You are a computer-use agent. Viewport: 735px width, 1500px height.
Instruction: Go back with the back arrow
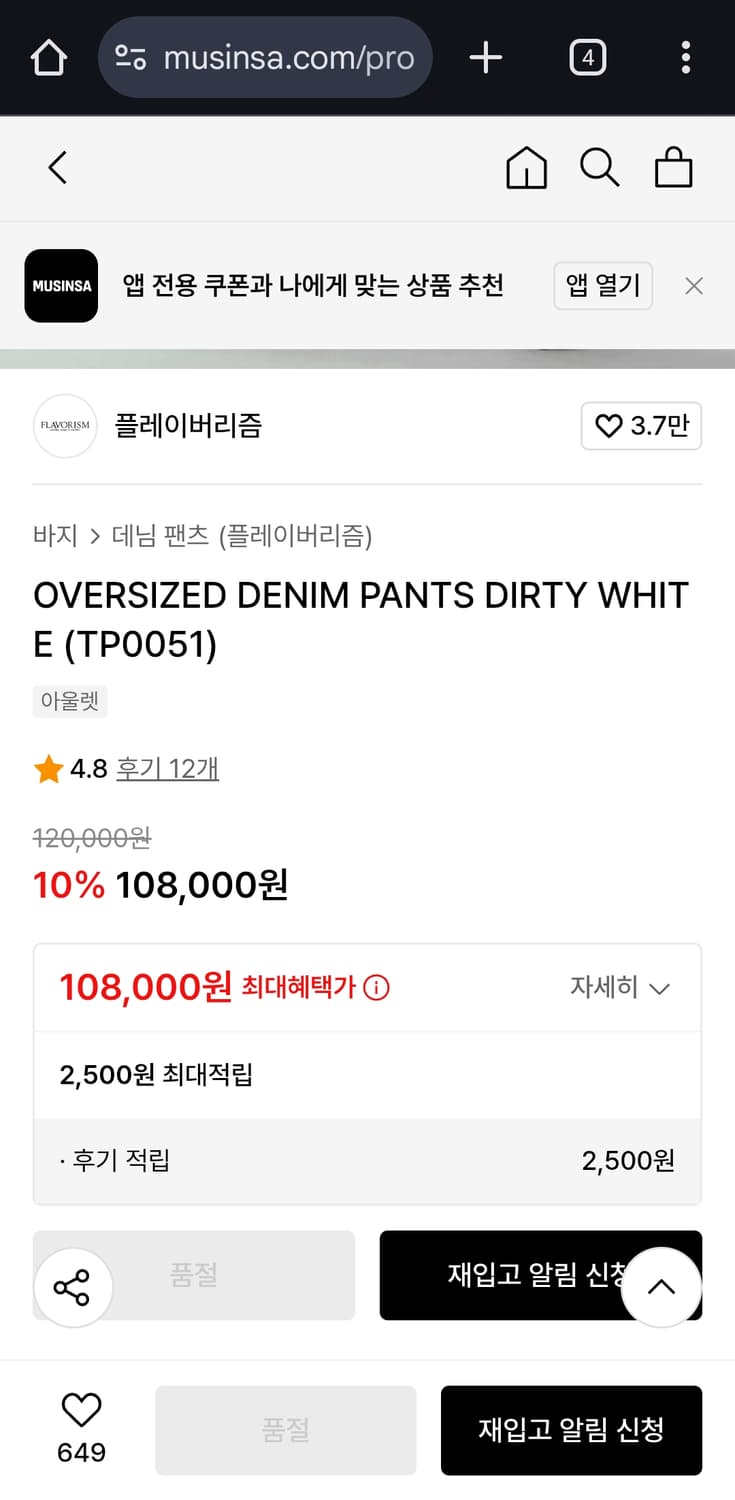pyautogui.click(x=57, y=168)
